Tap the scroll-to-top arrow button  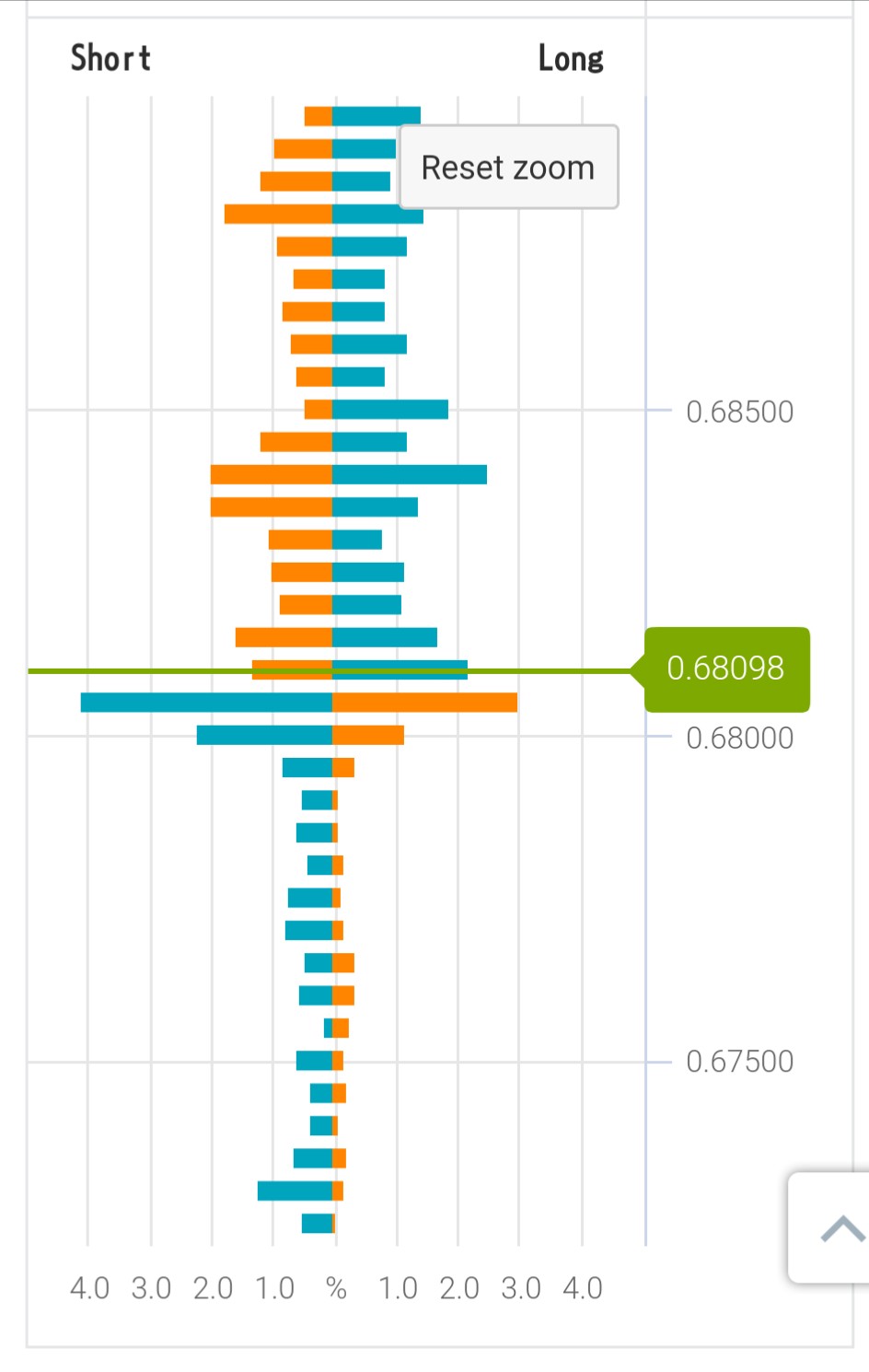[x=838, y=1227]
